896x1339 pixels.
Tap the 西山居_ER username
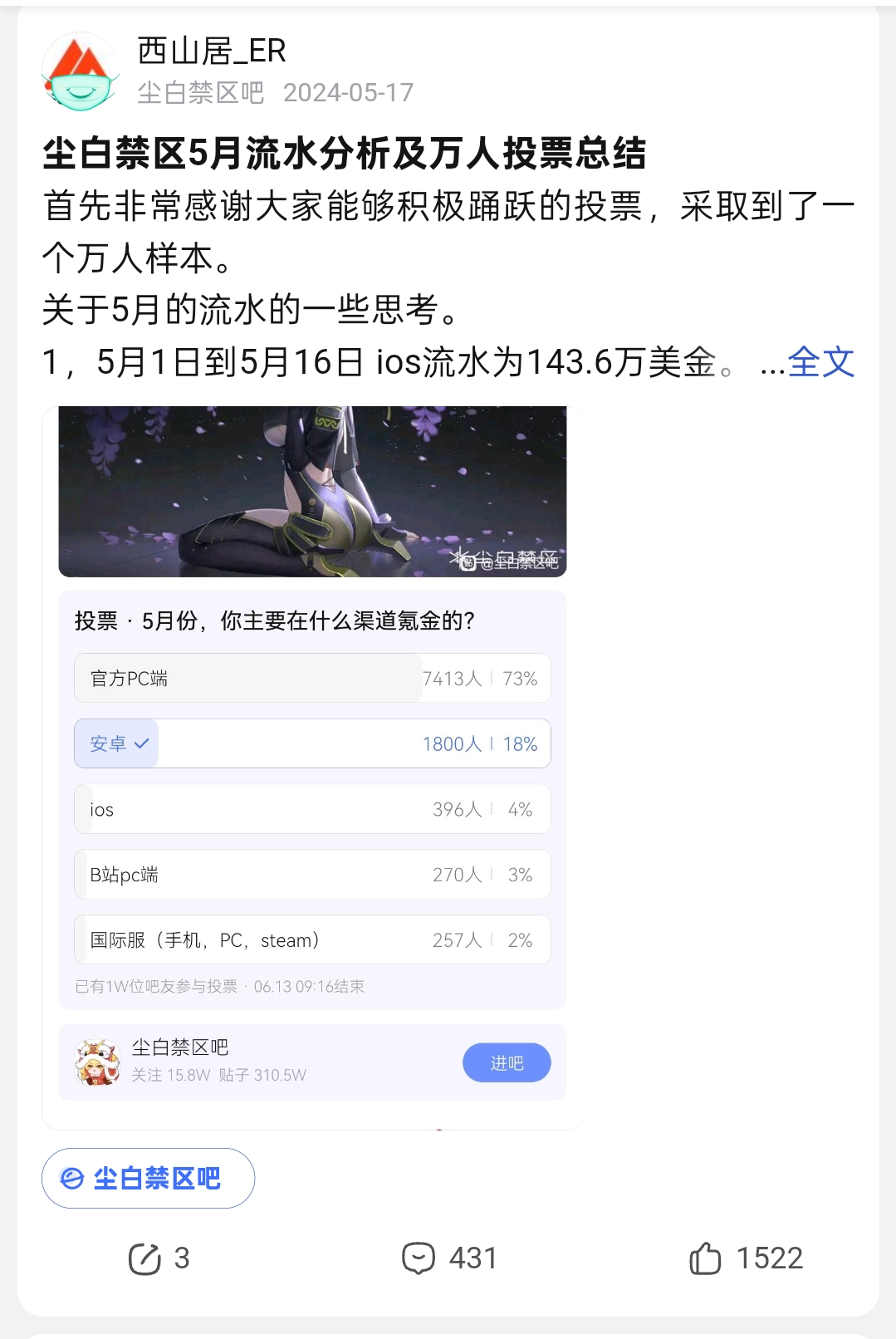[212, 51]
